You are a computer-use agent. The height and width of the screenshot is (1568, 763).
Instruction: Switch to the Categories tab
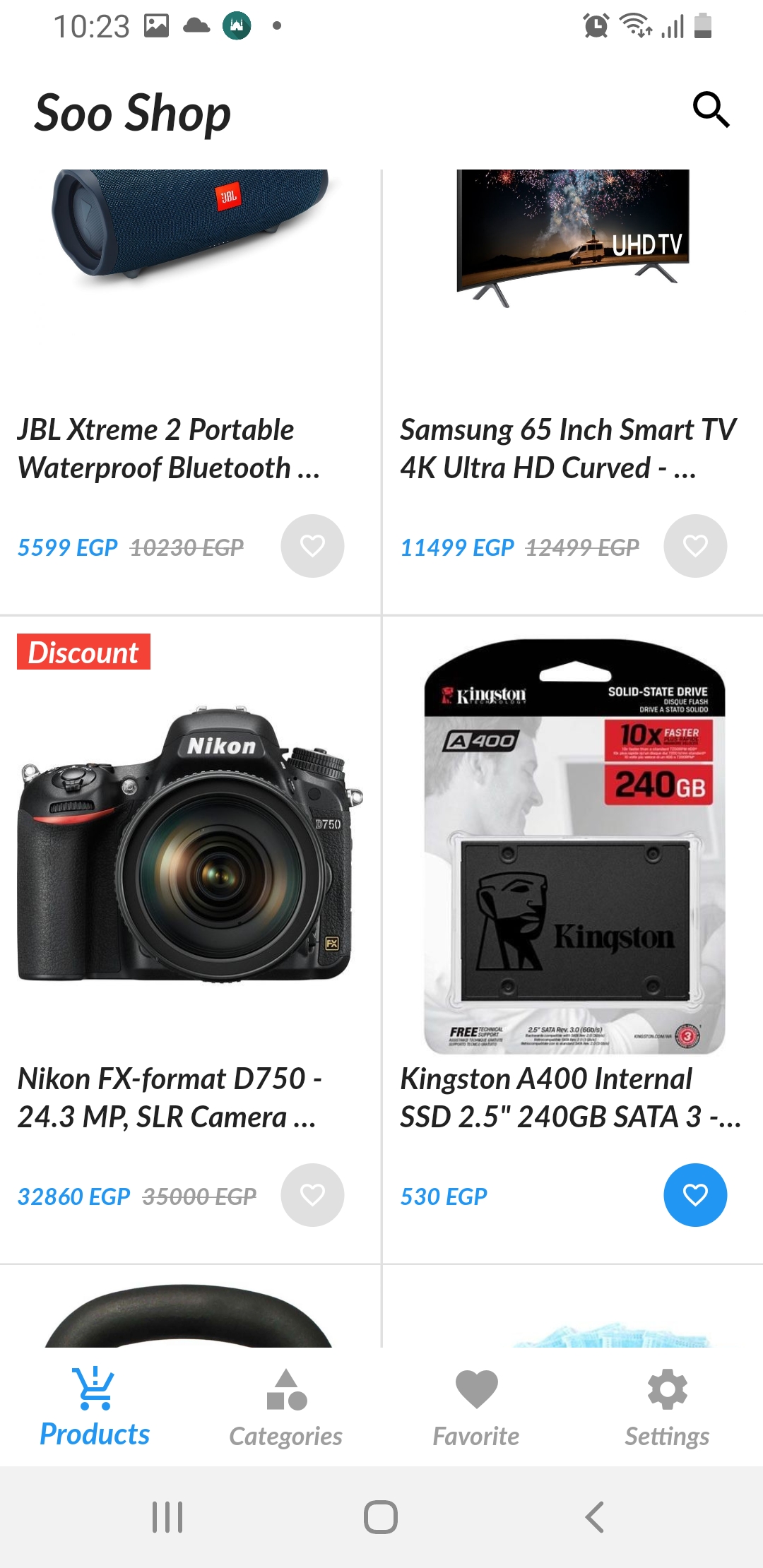285,1407
